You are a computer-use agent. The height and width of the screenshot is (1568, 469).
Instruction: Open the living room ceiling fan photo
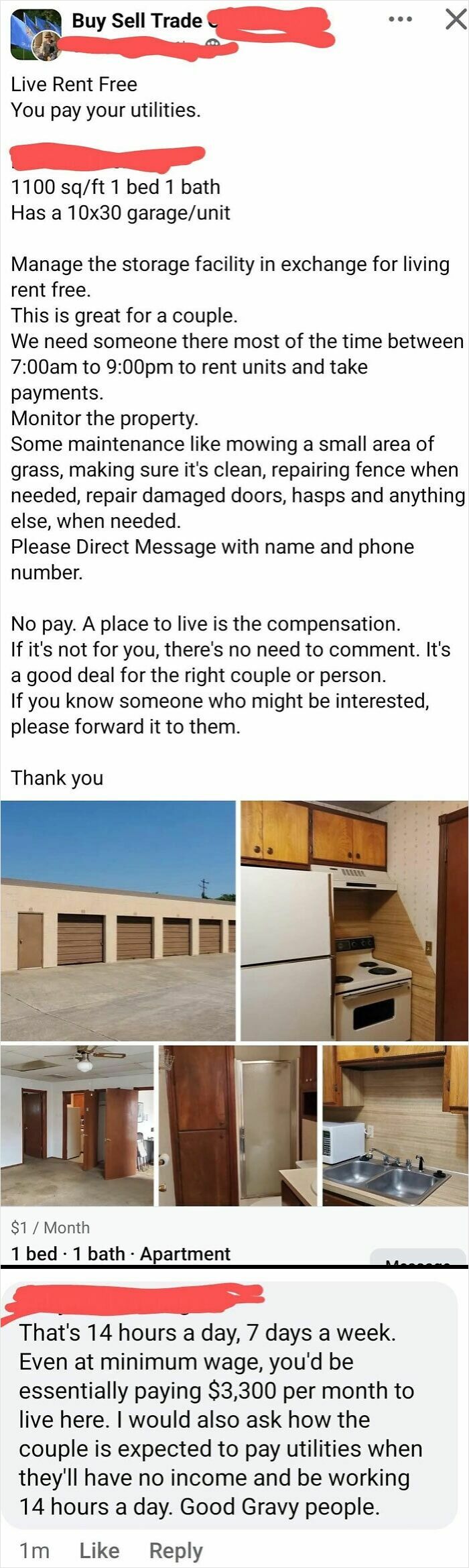tap(77, 1125)
